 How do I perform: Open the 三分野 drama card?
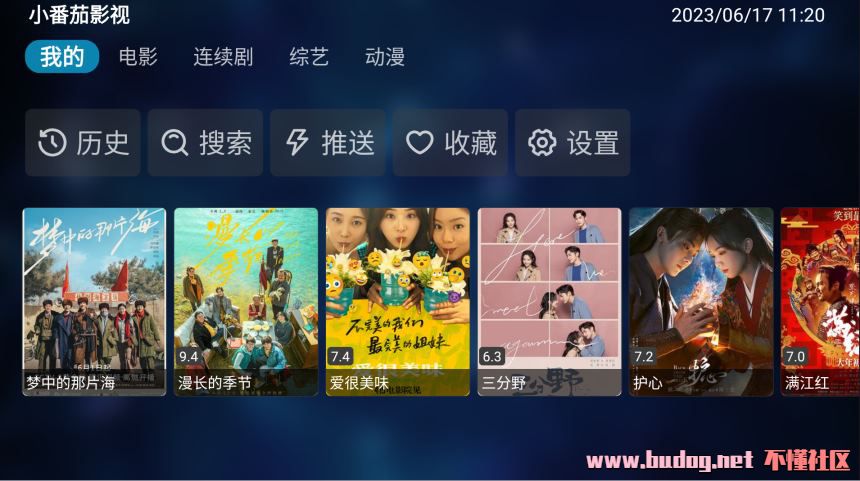coord(549,301)
